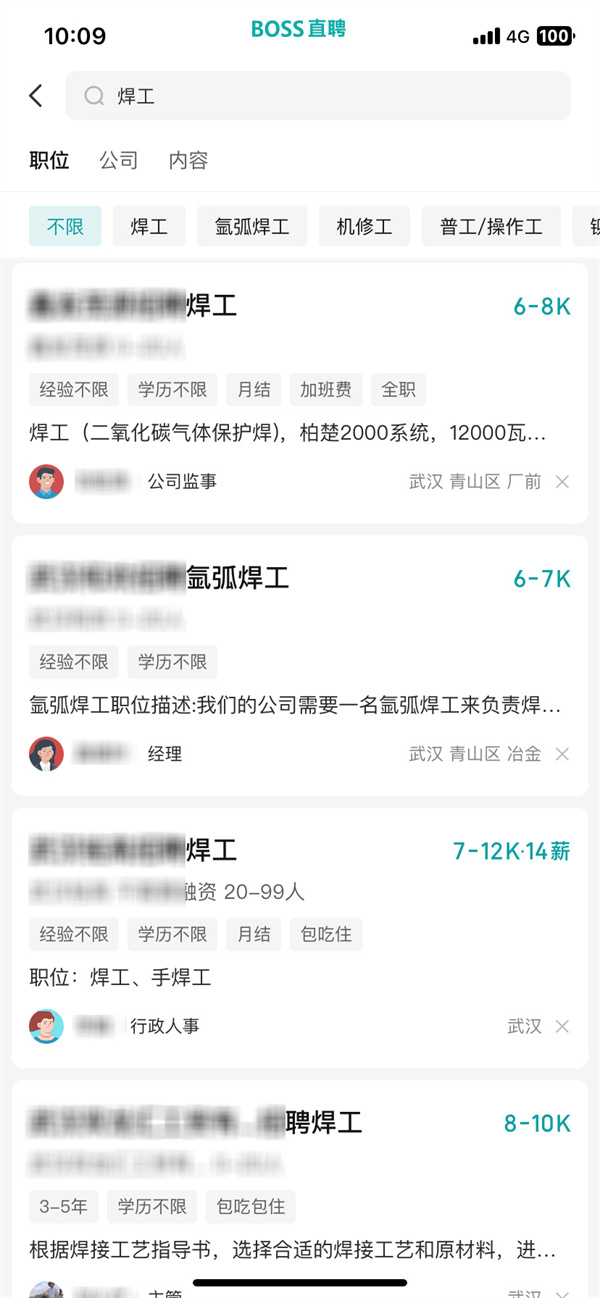Select the 职位 tab
Screen dimensions: 600x1298
[x=49, y=160]
